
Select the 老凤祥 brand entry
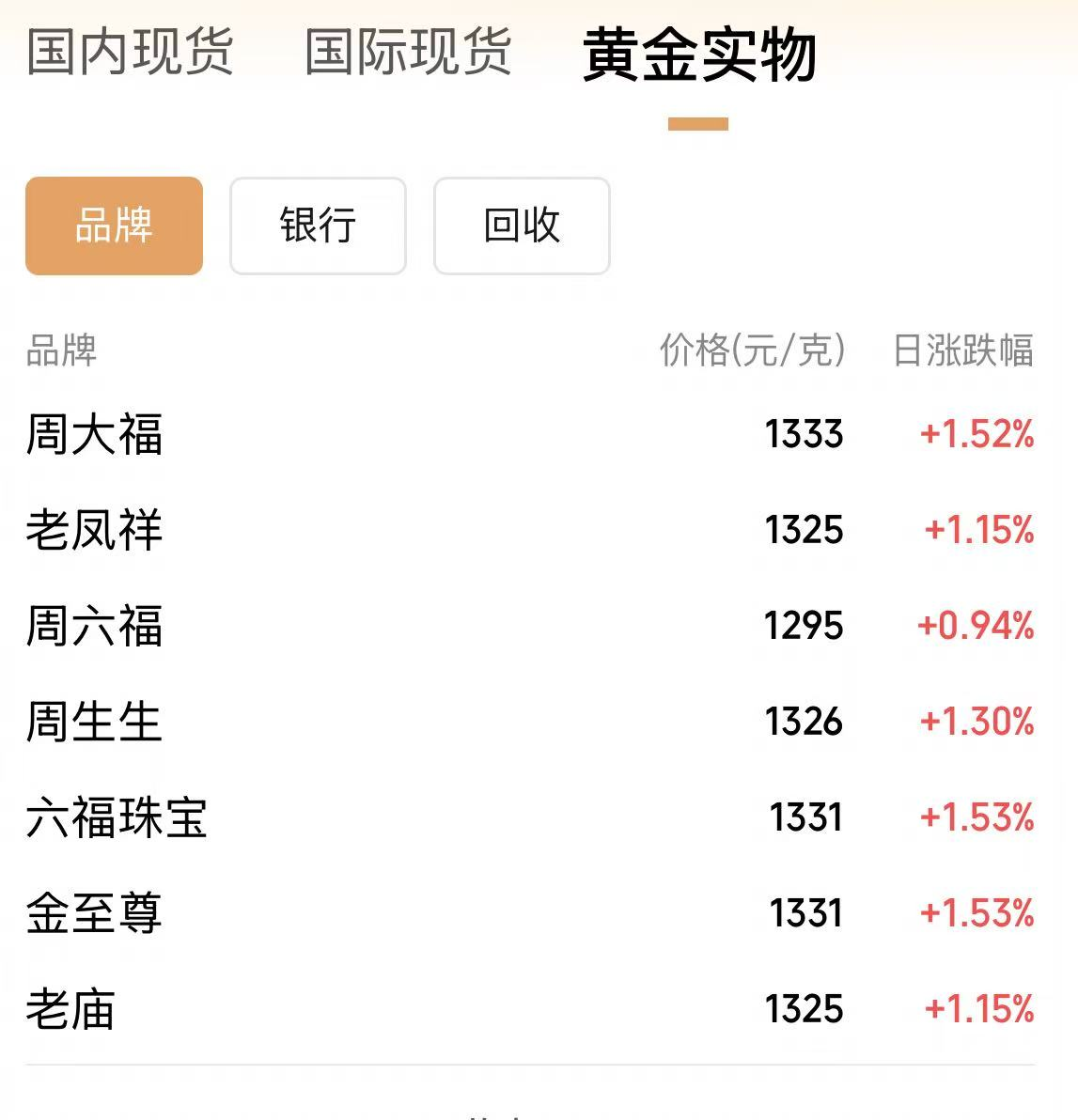coord(93,531)
